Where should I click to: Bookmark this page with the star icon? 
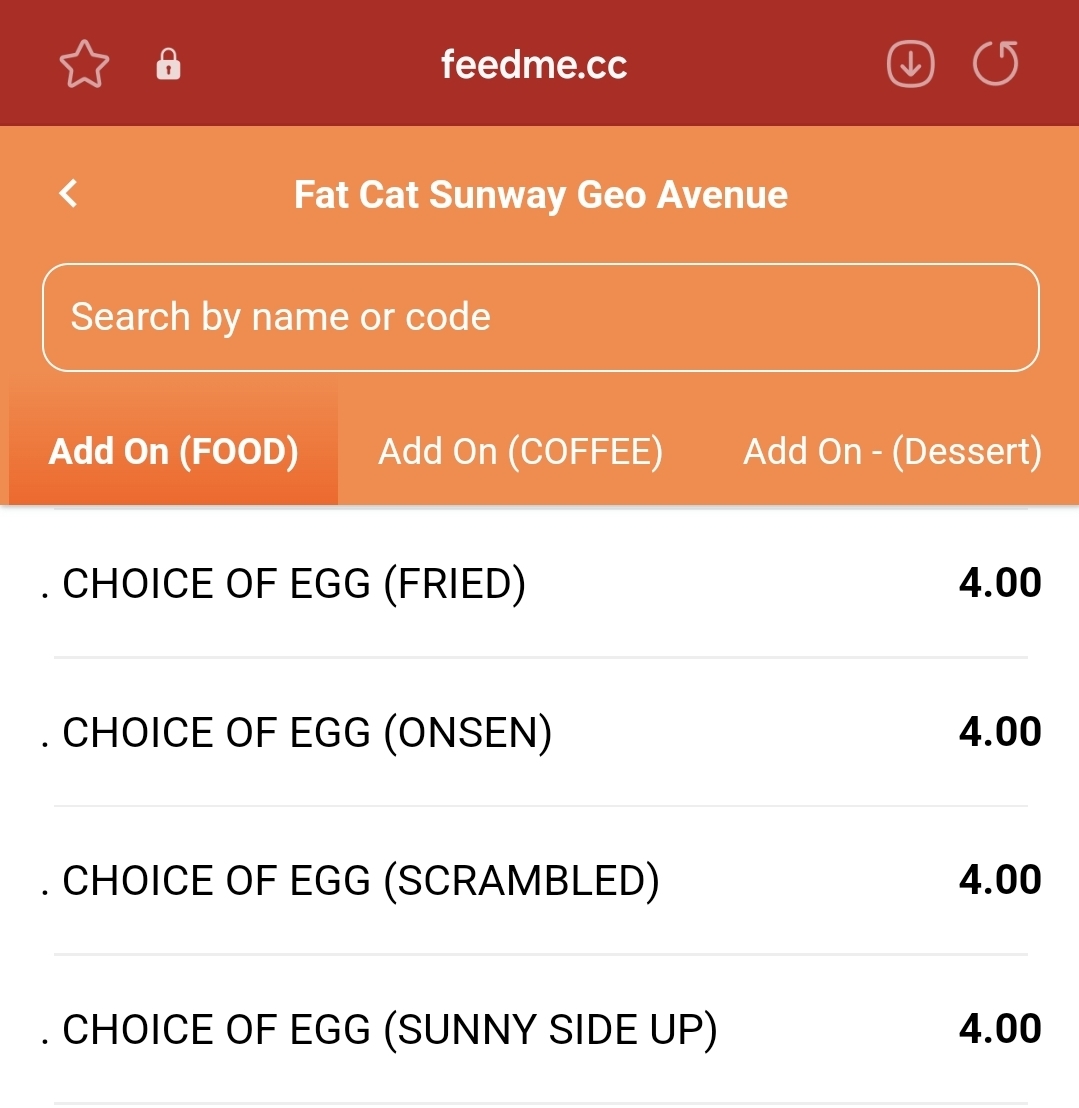pos(84,65)
